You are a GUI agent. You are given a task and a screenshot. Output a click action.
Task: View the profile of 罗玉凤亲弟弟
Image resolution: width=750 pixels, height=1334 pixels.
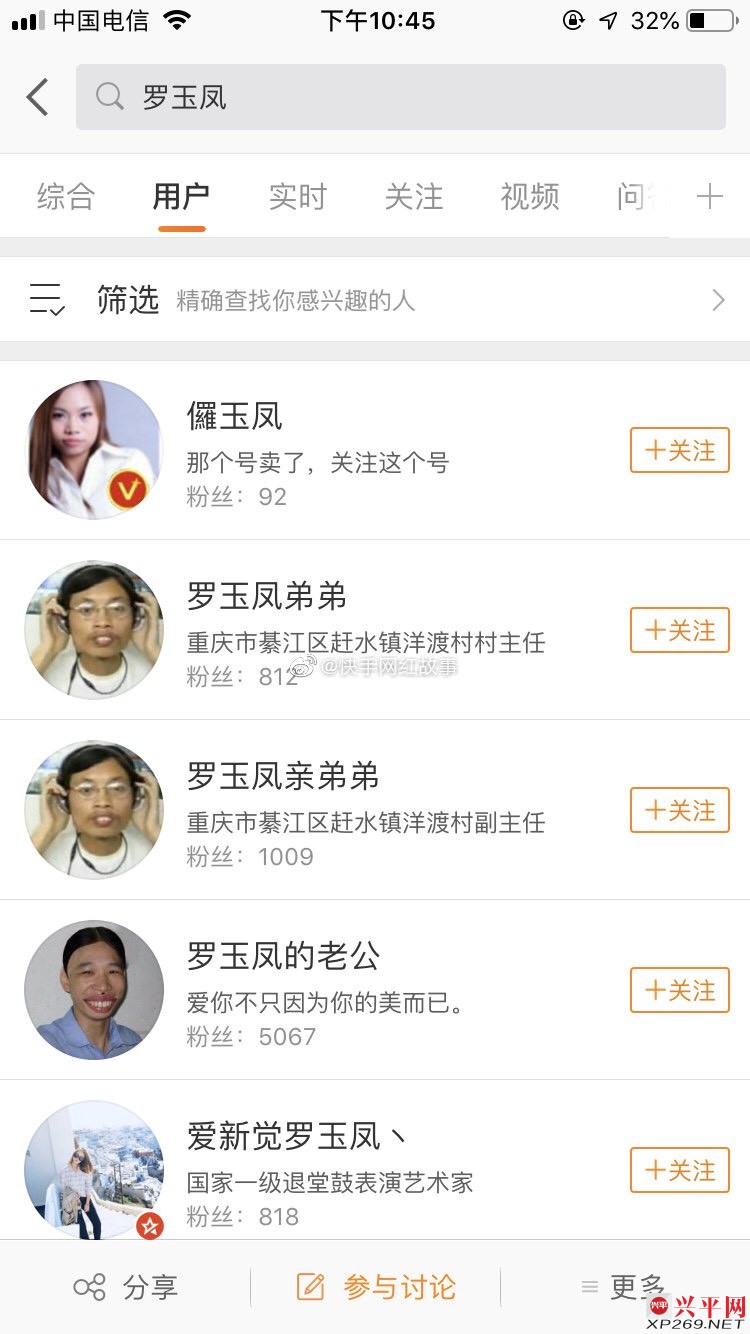[283, 777]
